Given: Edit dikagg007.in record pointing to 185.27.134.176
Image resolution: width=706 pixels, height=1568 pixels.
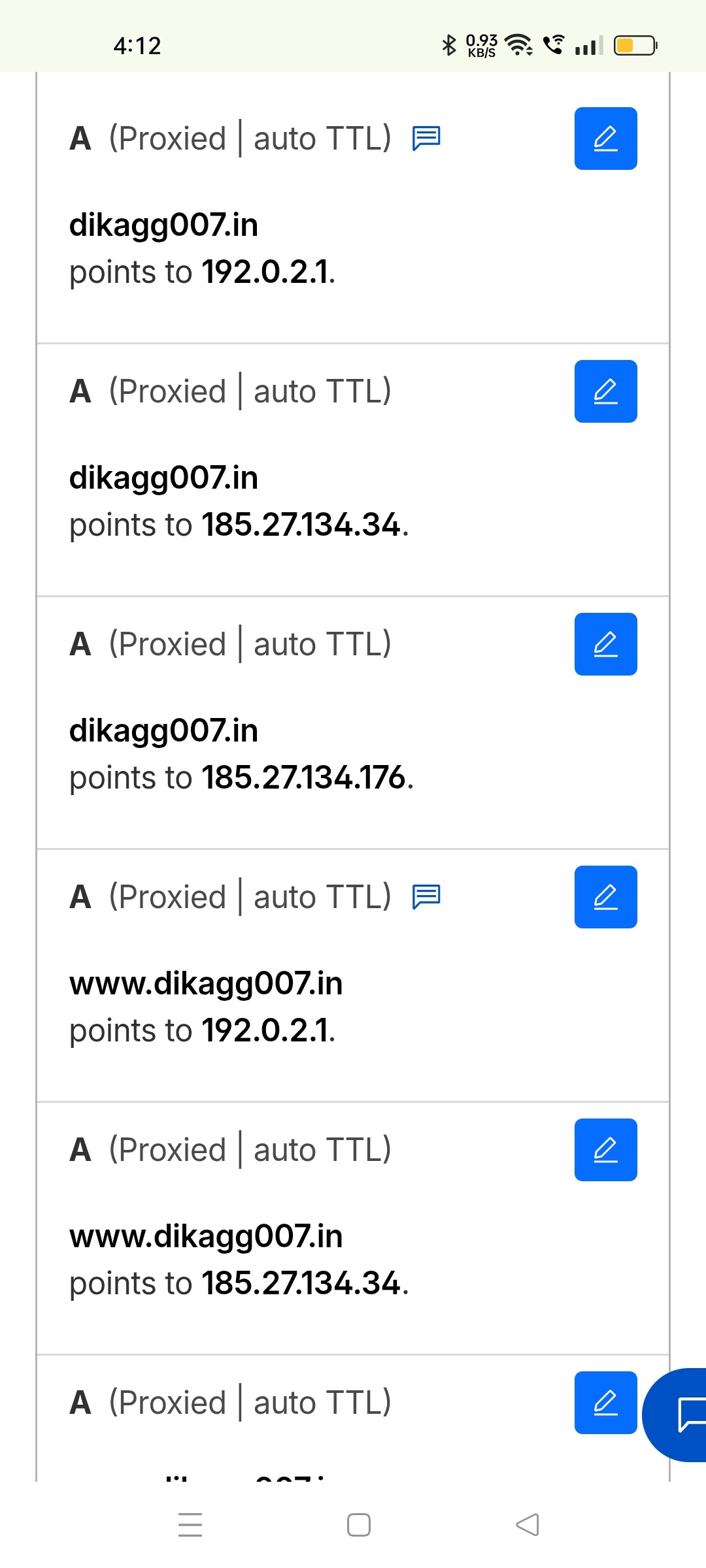Looking at the screenshot, I should [x=605, y=644].
